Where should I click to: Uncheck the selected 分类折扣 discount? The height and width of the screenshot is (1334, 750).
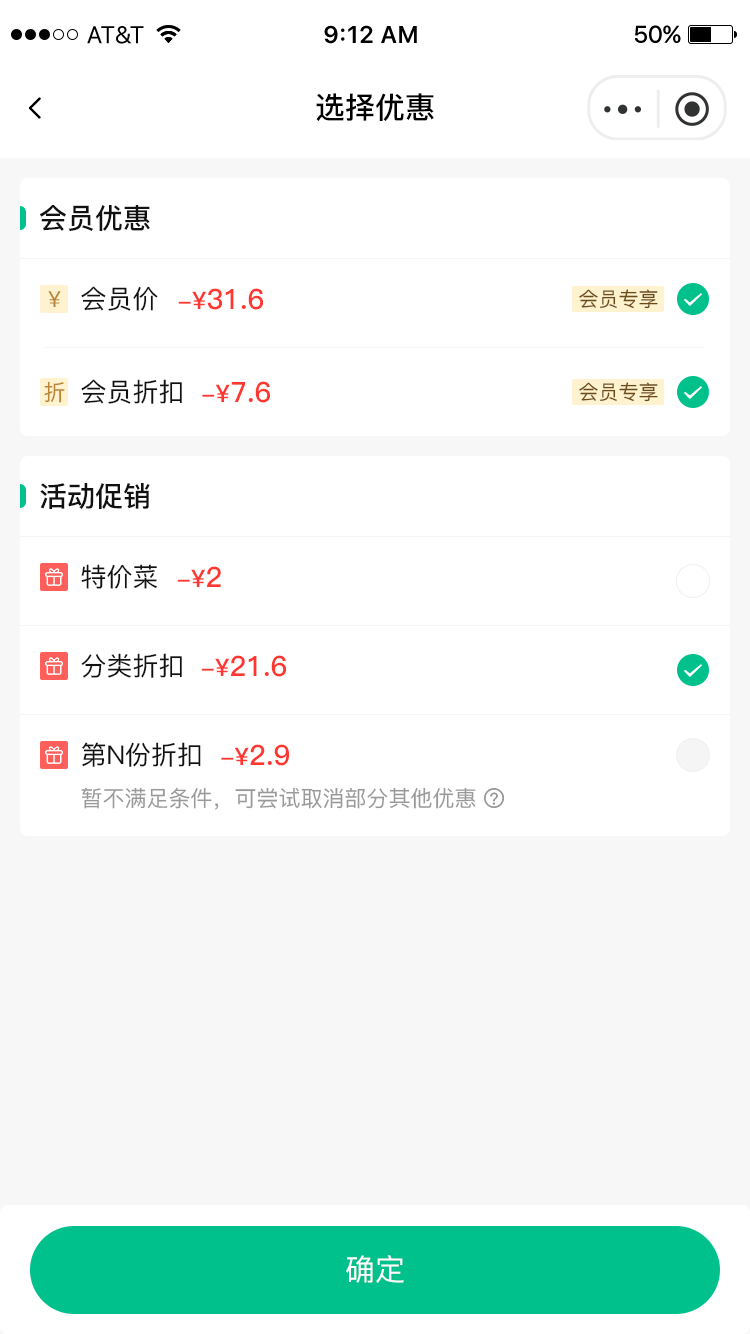(x=693, y=669)
